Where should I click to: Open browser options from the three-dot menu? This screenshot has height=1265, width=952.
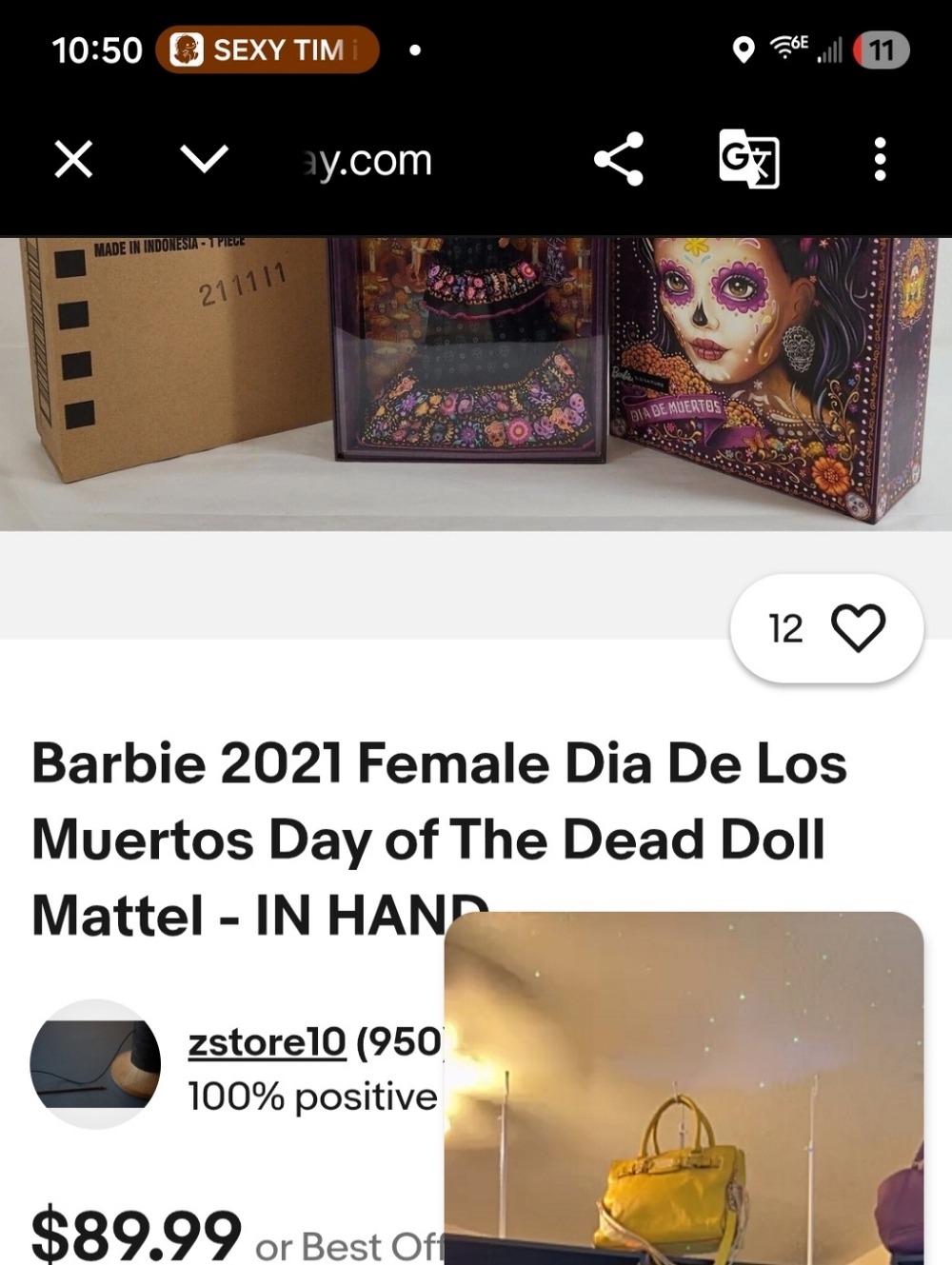click(881, 160)
